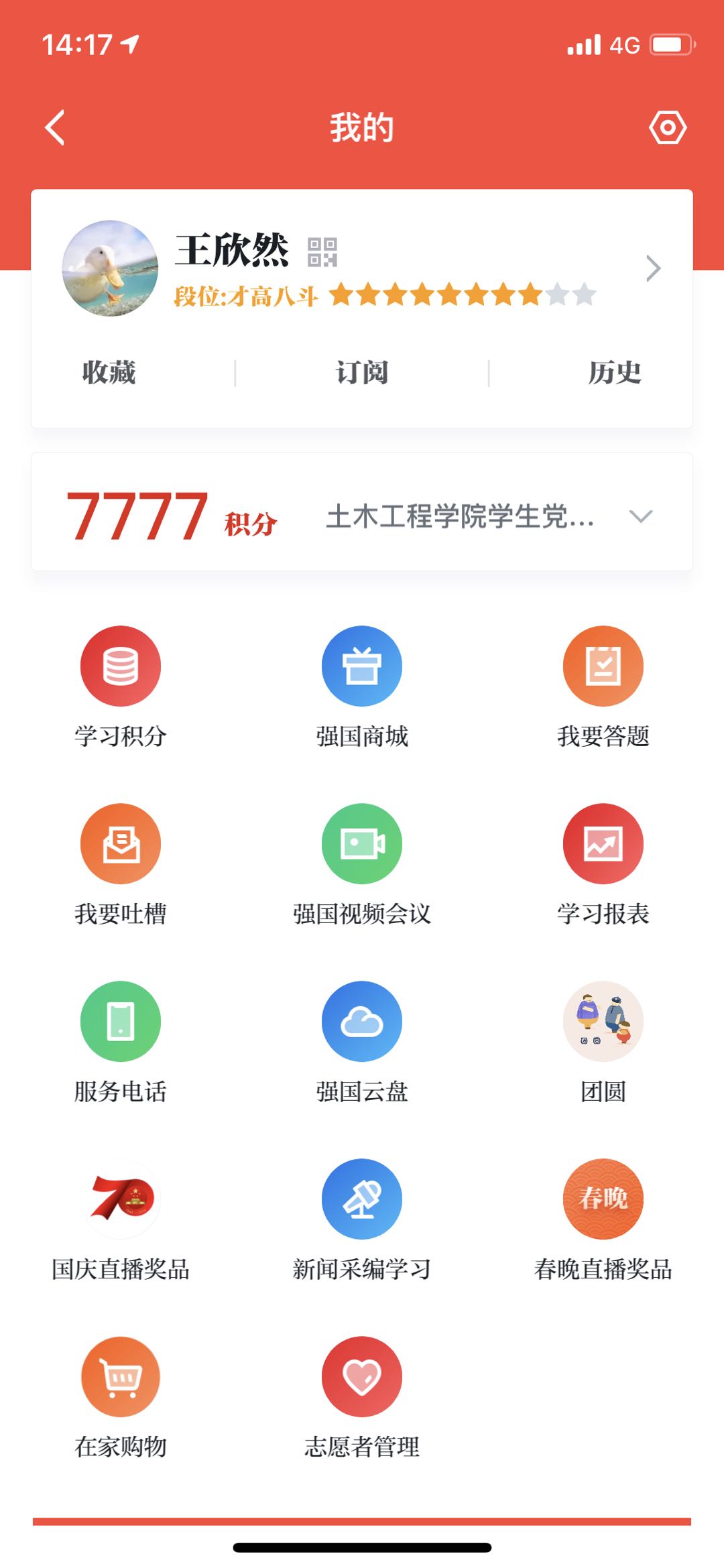Open settings via the hexagon gear icon
Image resolution: width=724 pixels, height=1568 pixels.
pyautogui.click(x=668, y=127)
